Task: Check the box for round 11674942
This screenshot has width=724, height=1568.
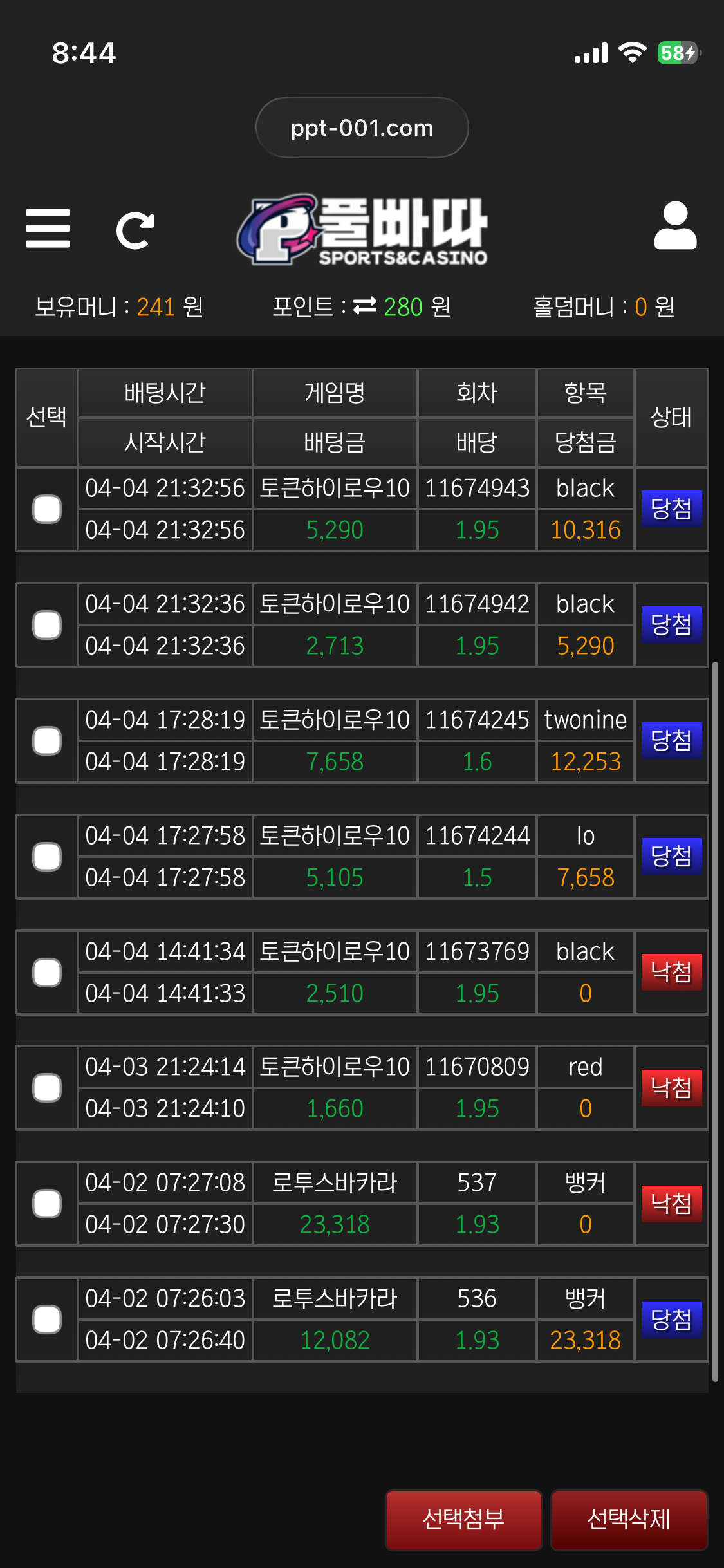Action: point(47,625)
